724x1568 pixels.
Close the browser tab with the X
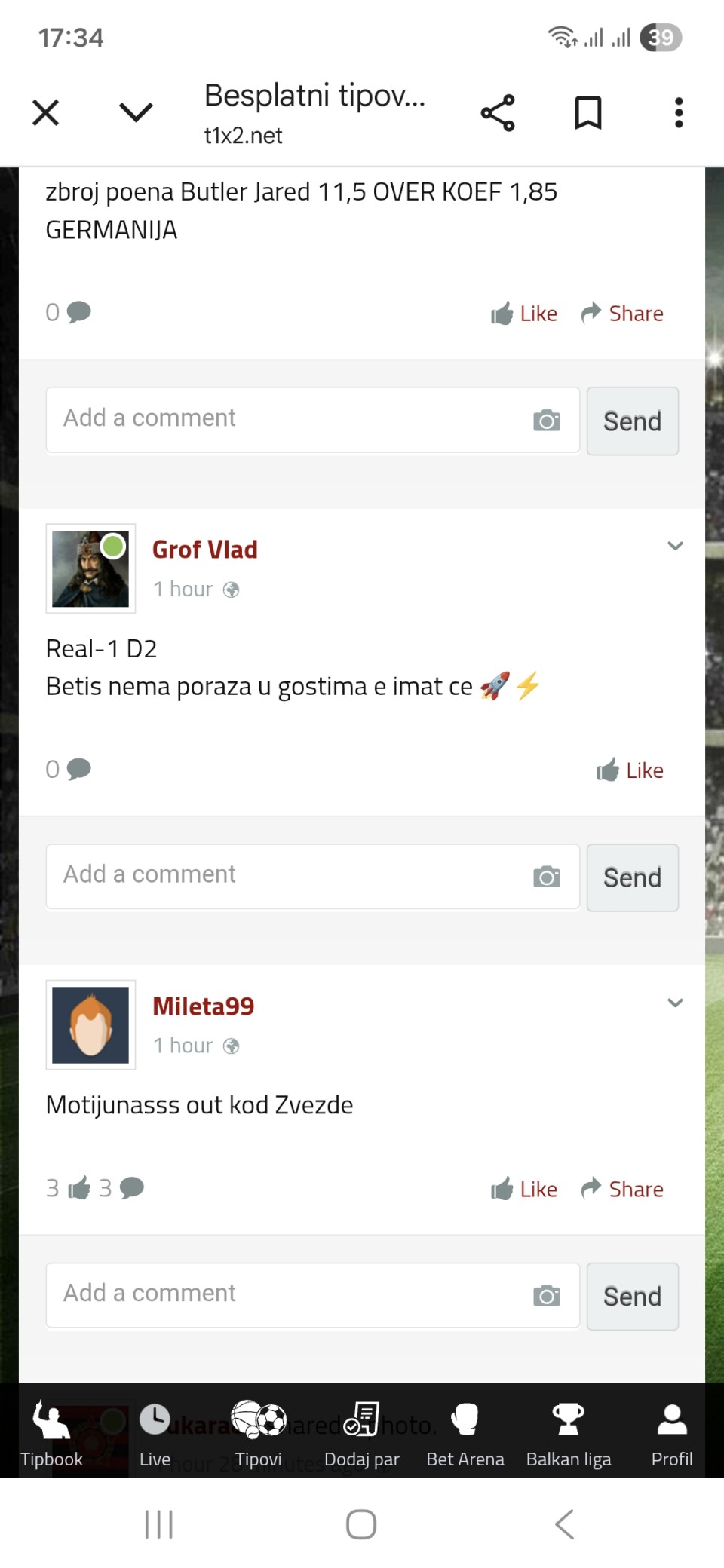(46, 113)
